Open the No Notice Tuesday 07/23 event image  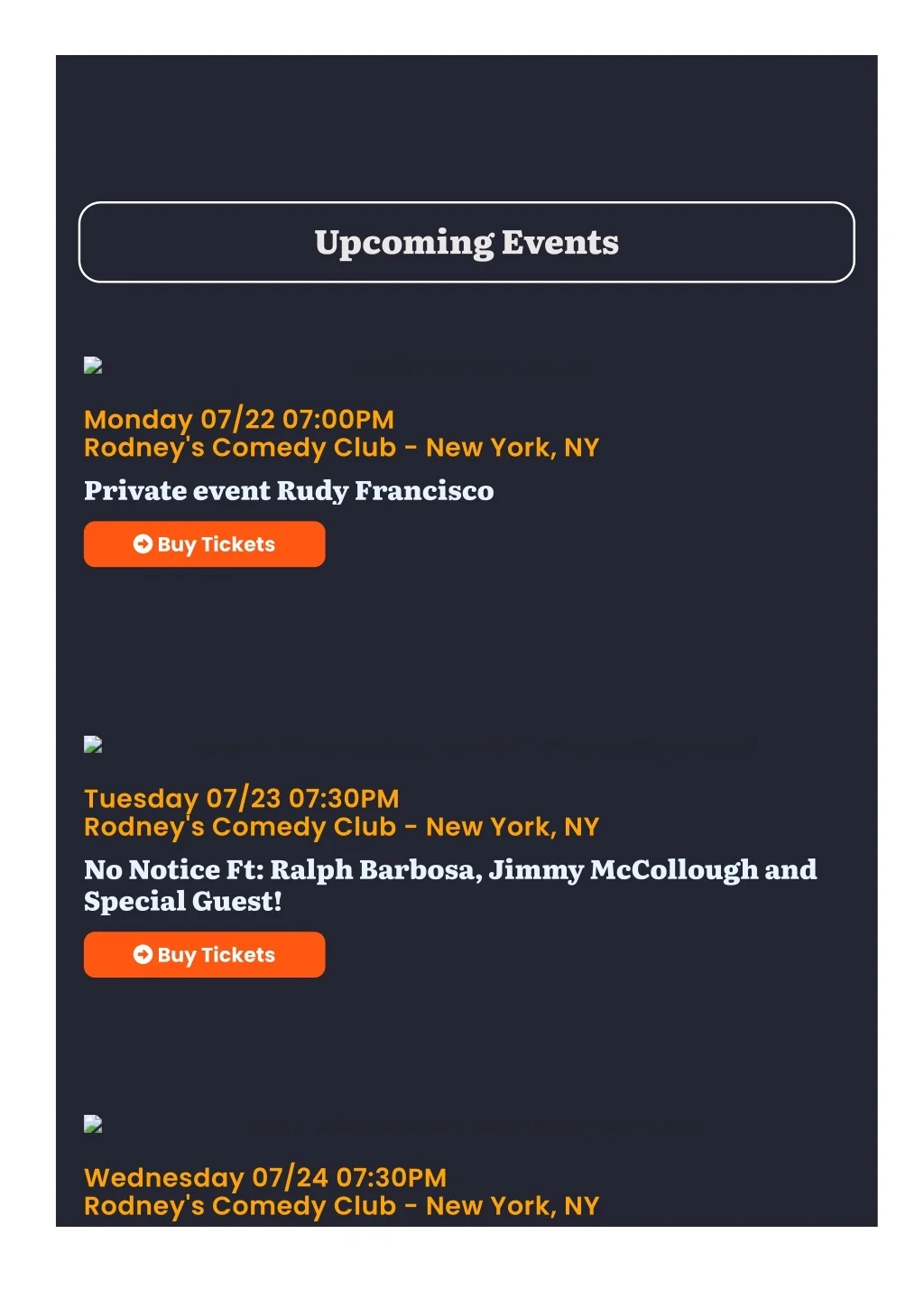click(93, 745)
